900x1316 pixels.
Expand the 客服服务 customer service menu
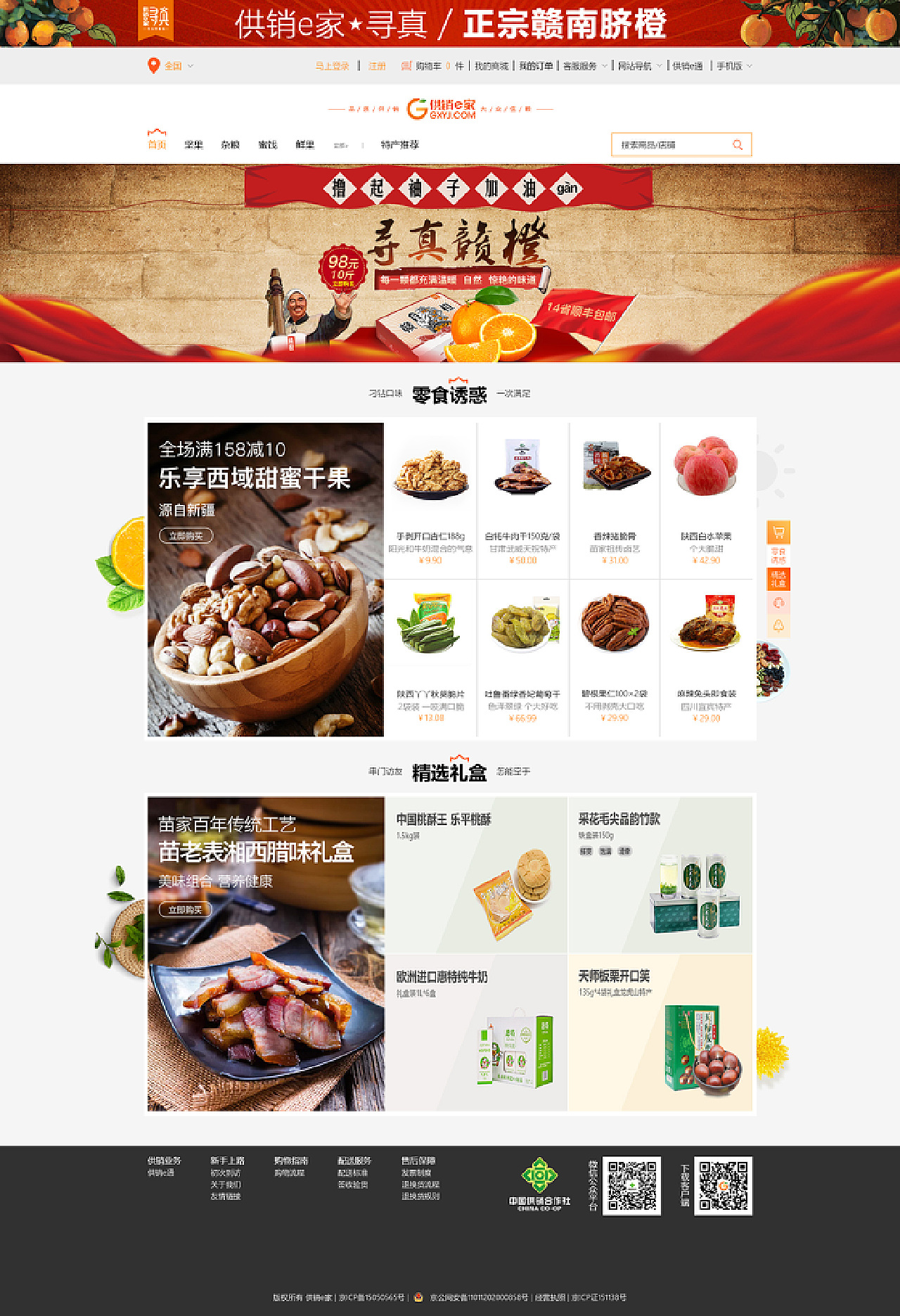coord(584,66)
